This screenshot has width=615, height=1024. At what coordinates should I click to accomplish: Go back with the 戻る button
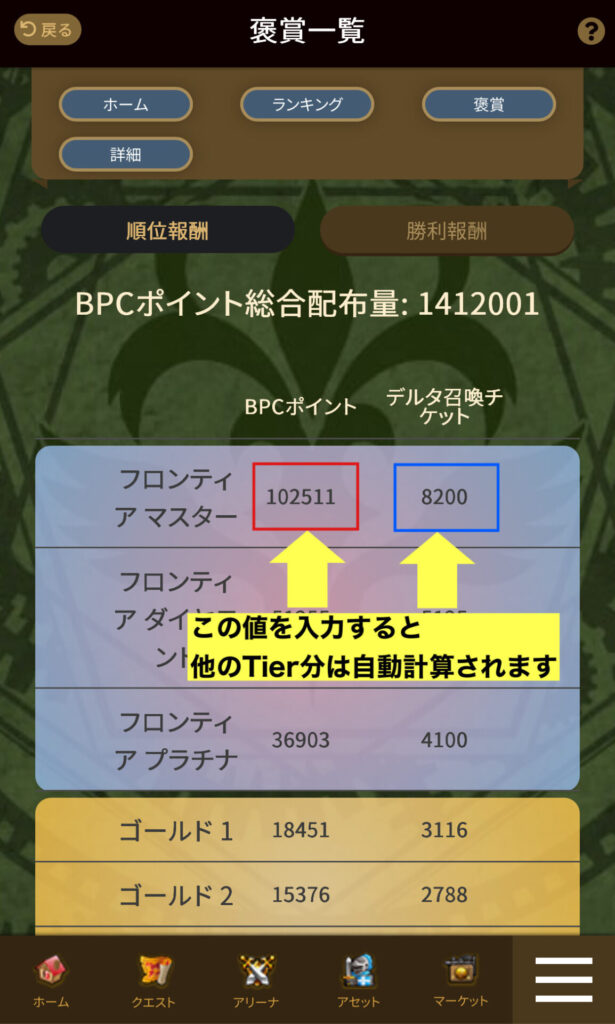tap(47, 30)
